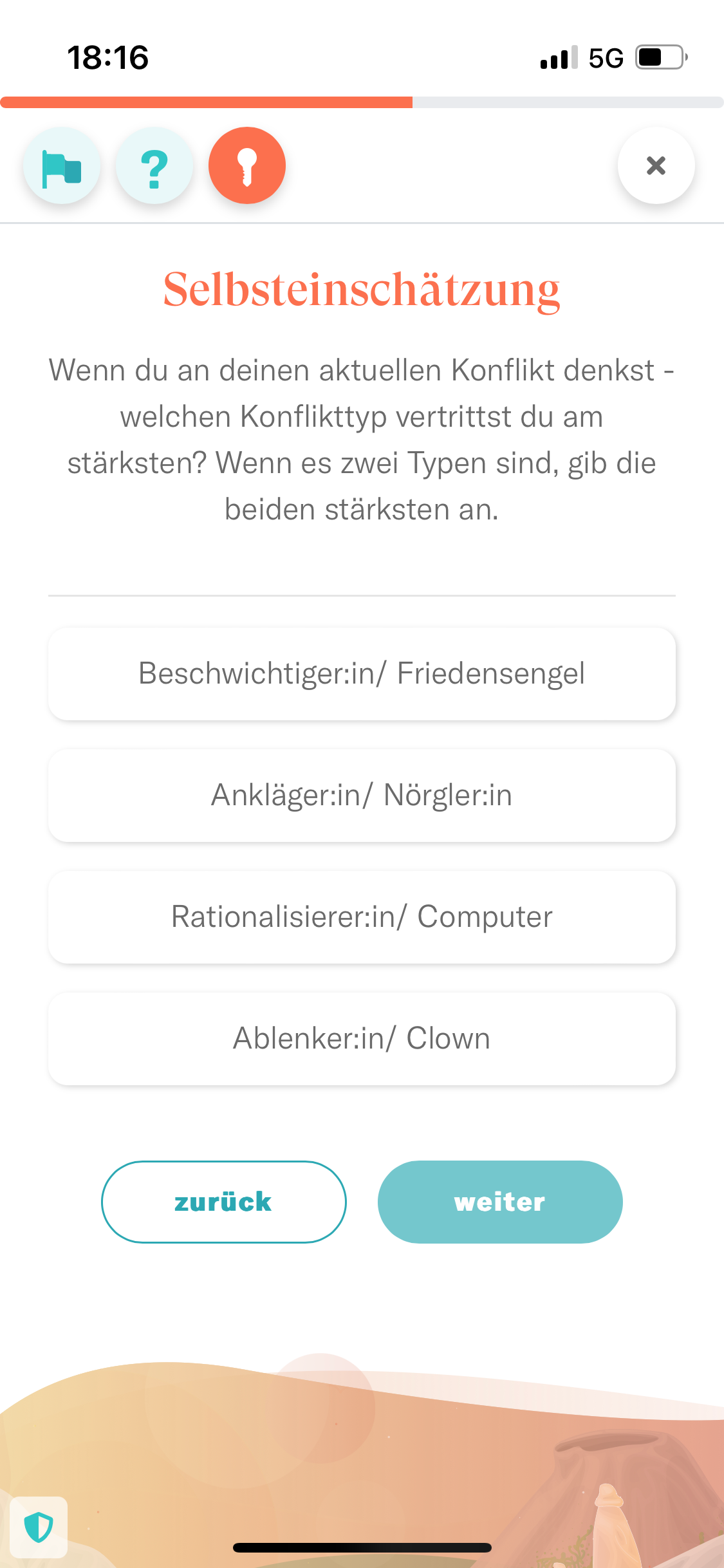Select Ablenker:in/ Clown option
Viewport: 724px width, 1568px height.
pyautogui.click(x=362, y=1039)
